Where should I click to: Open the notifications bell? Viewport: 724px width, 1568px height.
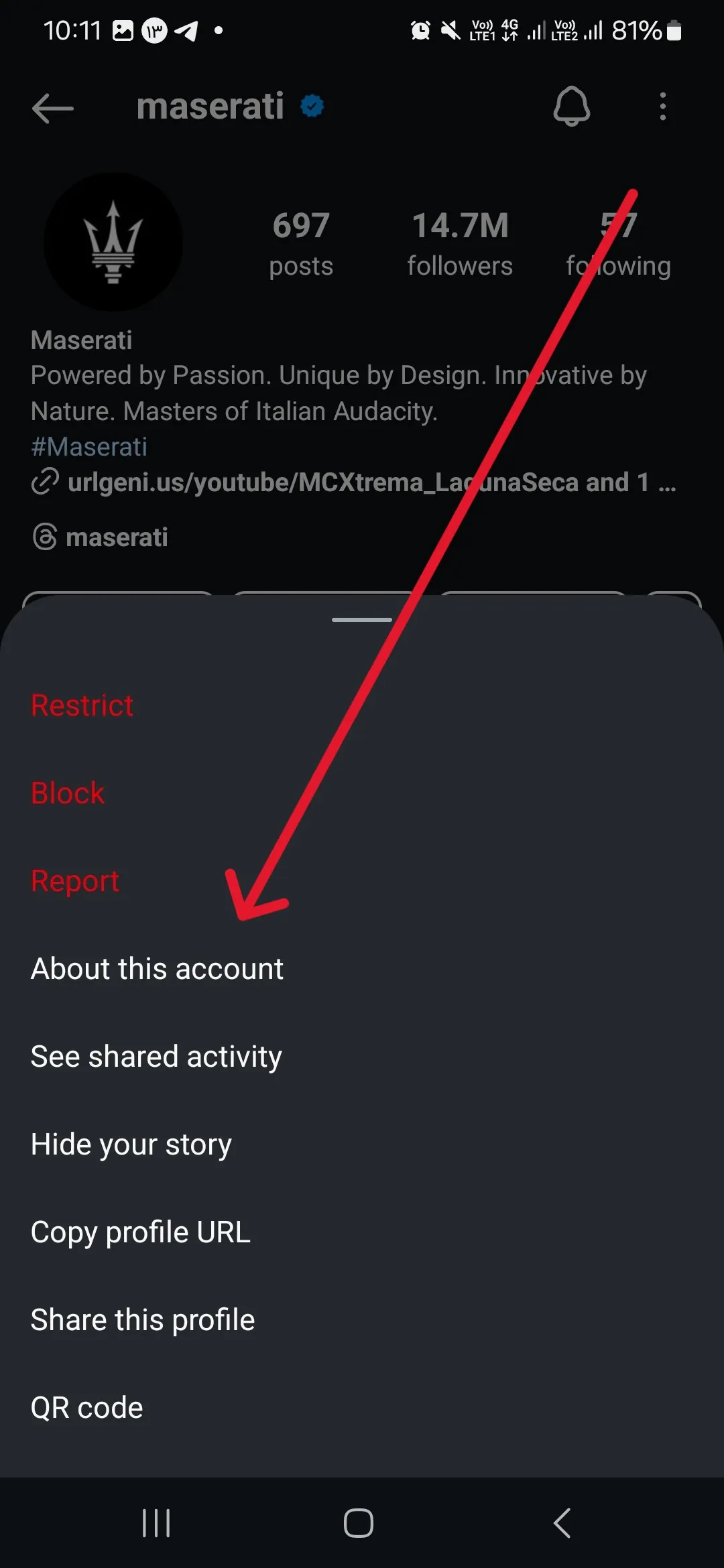[x=571, y=107]
